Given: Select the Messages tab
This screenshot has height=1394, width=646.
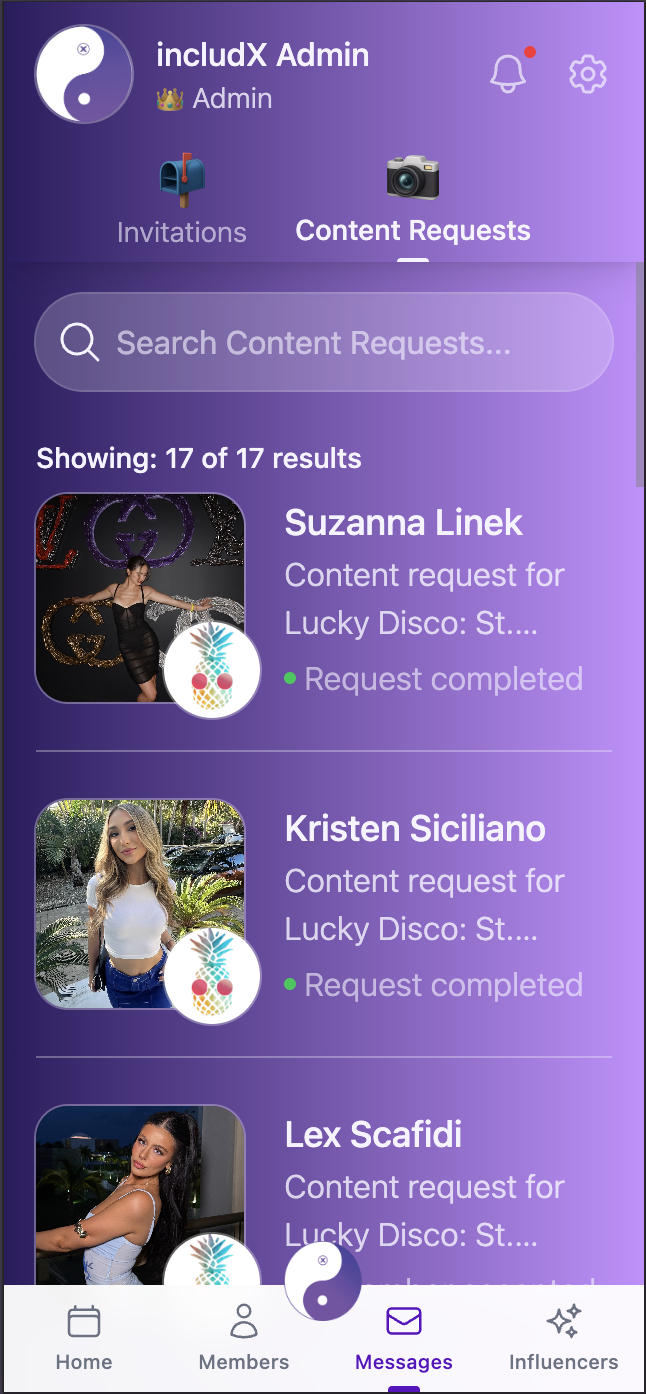Looking at the screenshot, I should pos(404,1339).
